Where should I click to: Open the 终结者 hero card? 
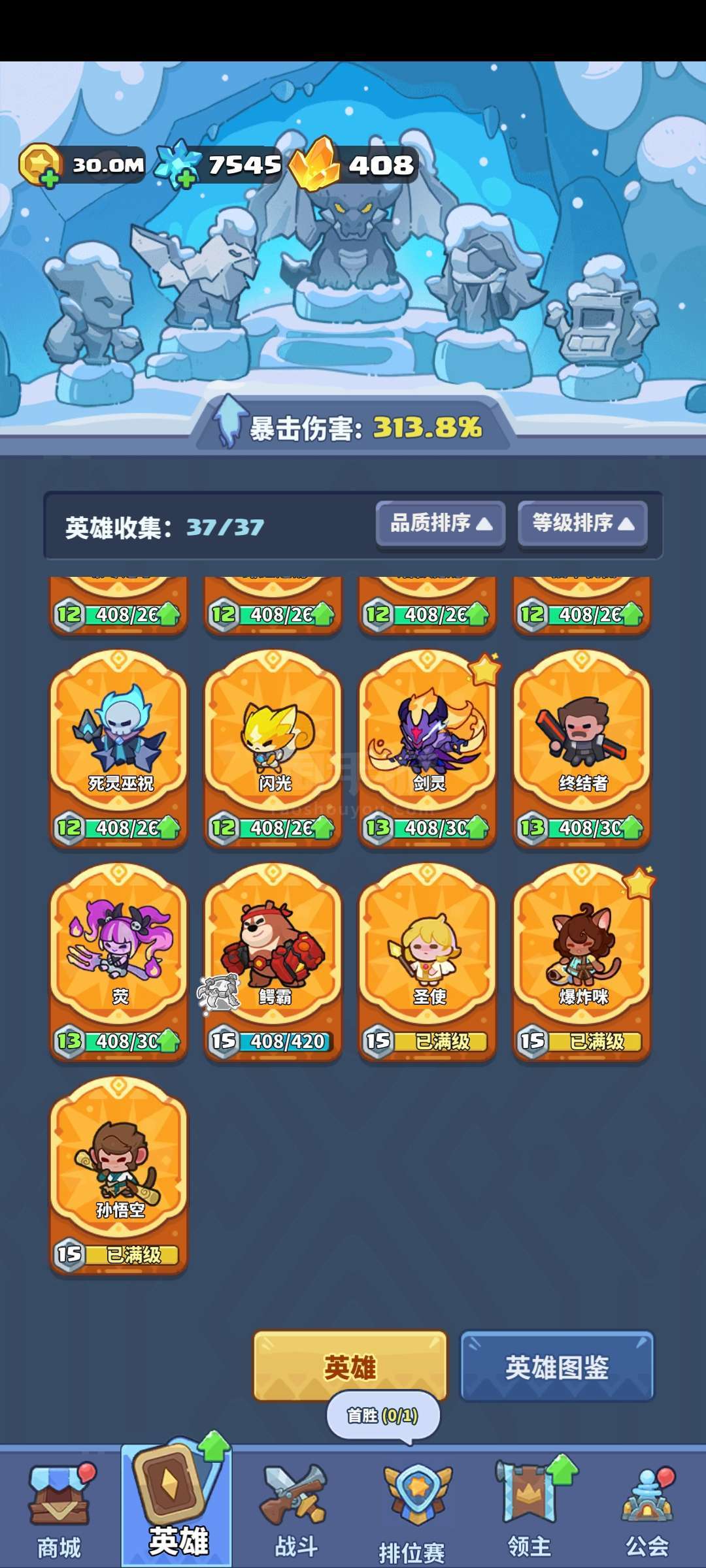click(x=582, y=749)
